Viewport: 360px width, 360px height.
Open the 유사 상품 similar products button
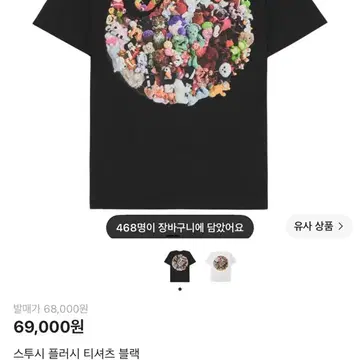pos(319,227)
